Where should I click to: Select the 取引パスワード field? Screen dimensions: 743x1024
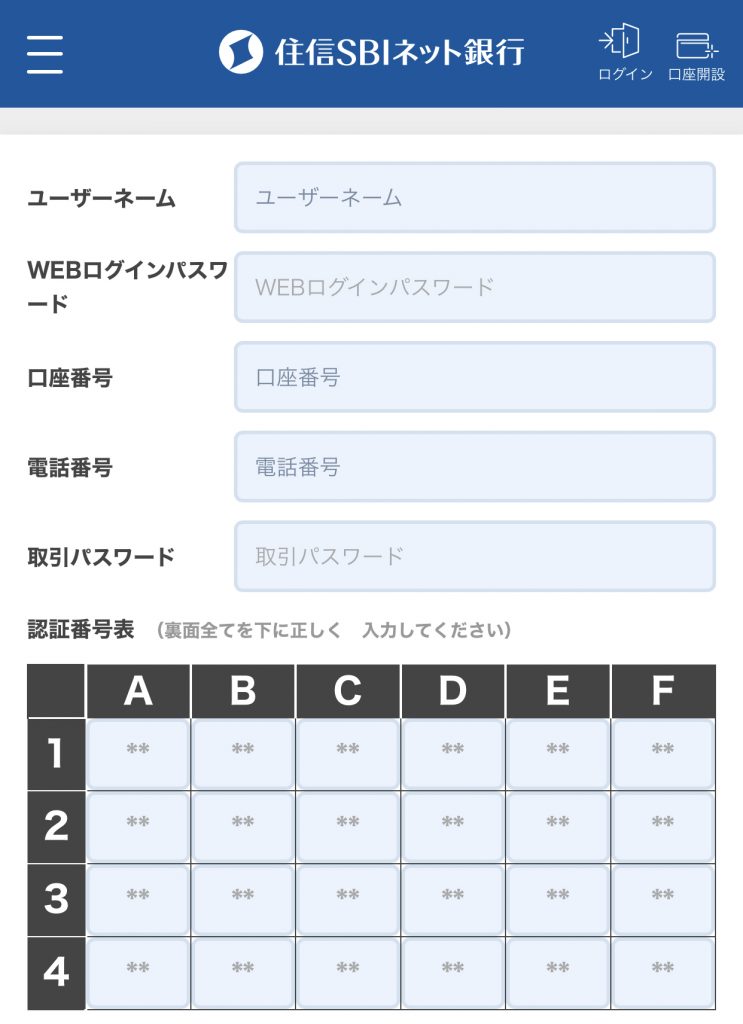(x=475, y=556)
